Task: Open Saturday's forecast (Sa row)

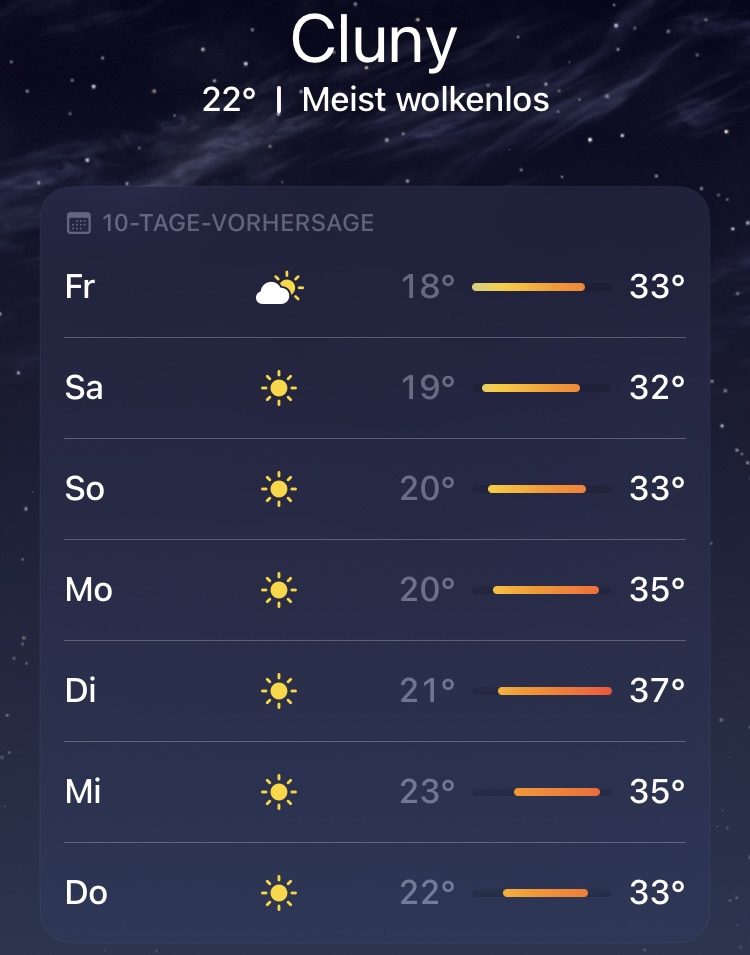Action: tap(375, 388)
